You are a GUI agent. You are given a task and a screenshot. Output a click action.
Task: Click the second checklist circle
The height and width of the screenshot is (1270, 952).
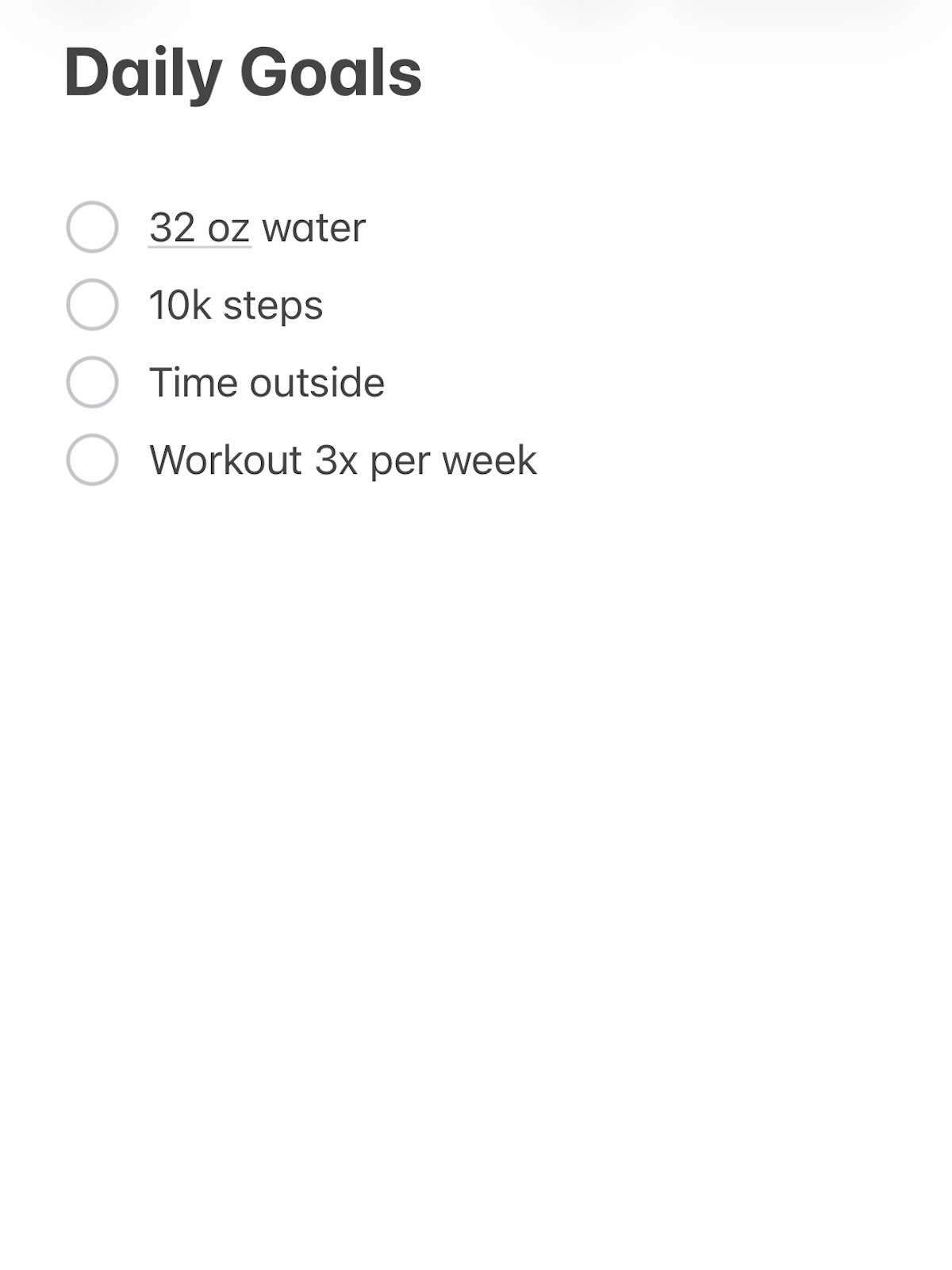pyautogui.click(x=91, y=304)
